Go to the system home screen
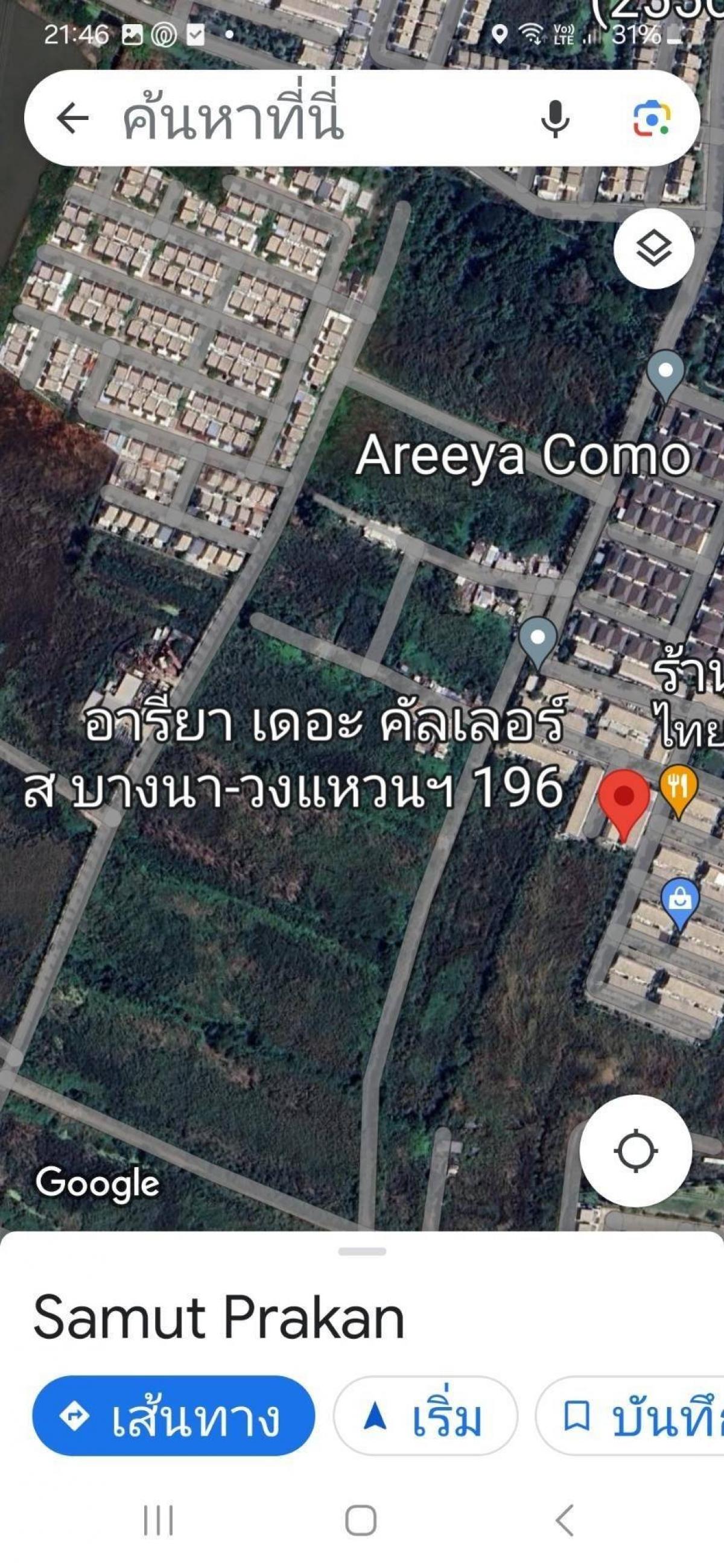This screenshot has height=1568, width=724. pos(361,1520)
